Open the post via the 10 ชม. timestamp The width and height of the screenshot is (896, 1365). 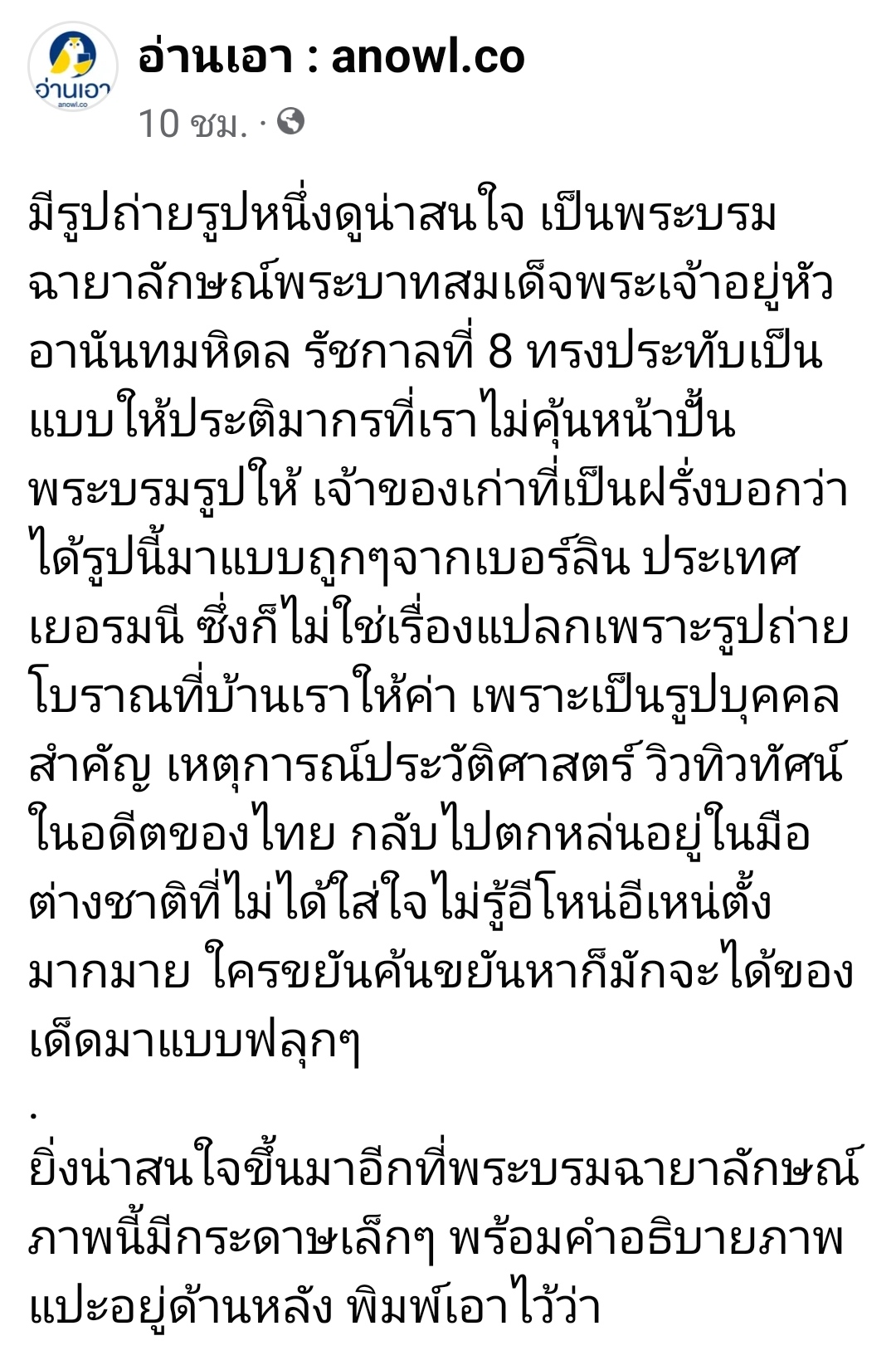[192, 124]
